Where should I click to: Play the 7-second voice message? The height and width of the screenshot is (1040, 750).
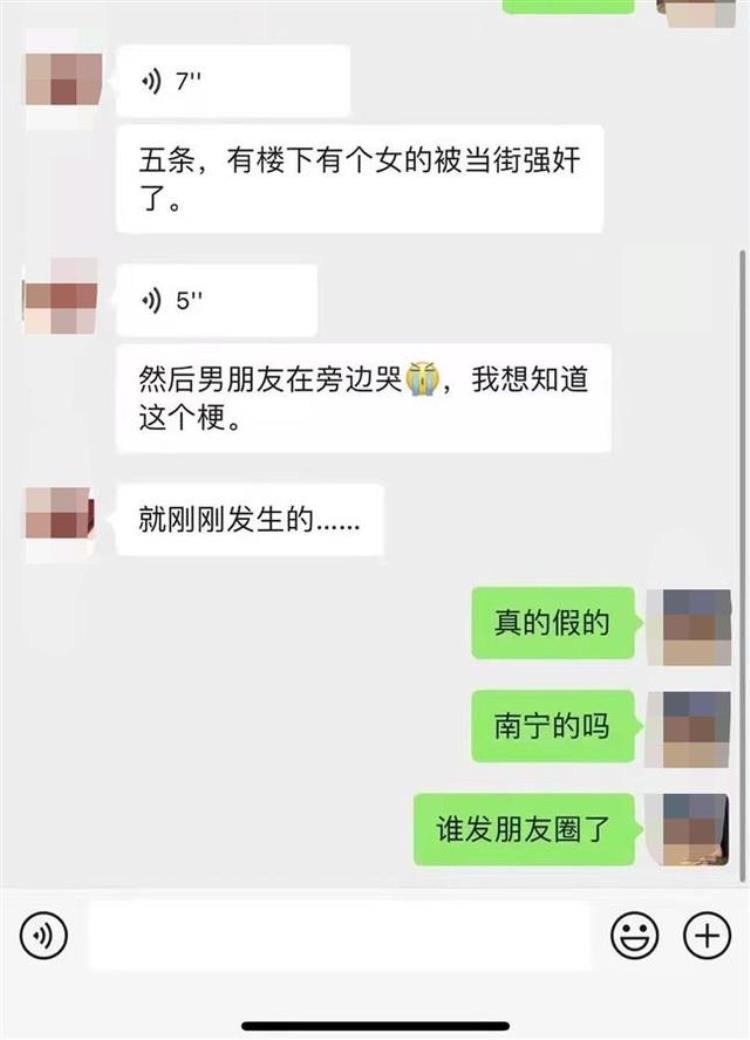click(x=232, y=82)
